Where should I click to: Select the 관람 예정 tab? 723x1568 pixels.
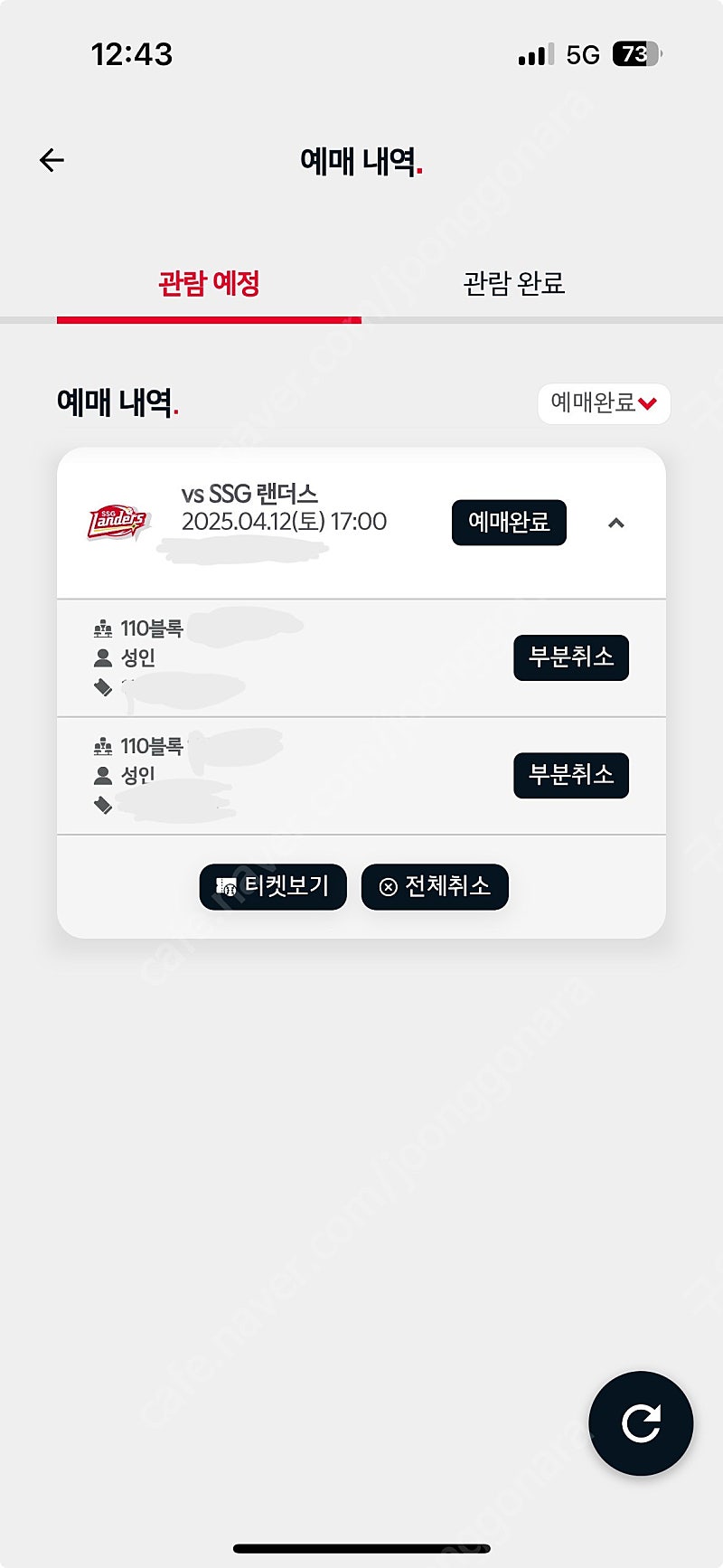click(209, 283)
